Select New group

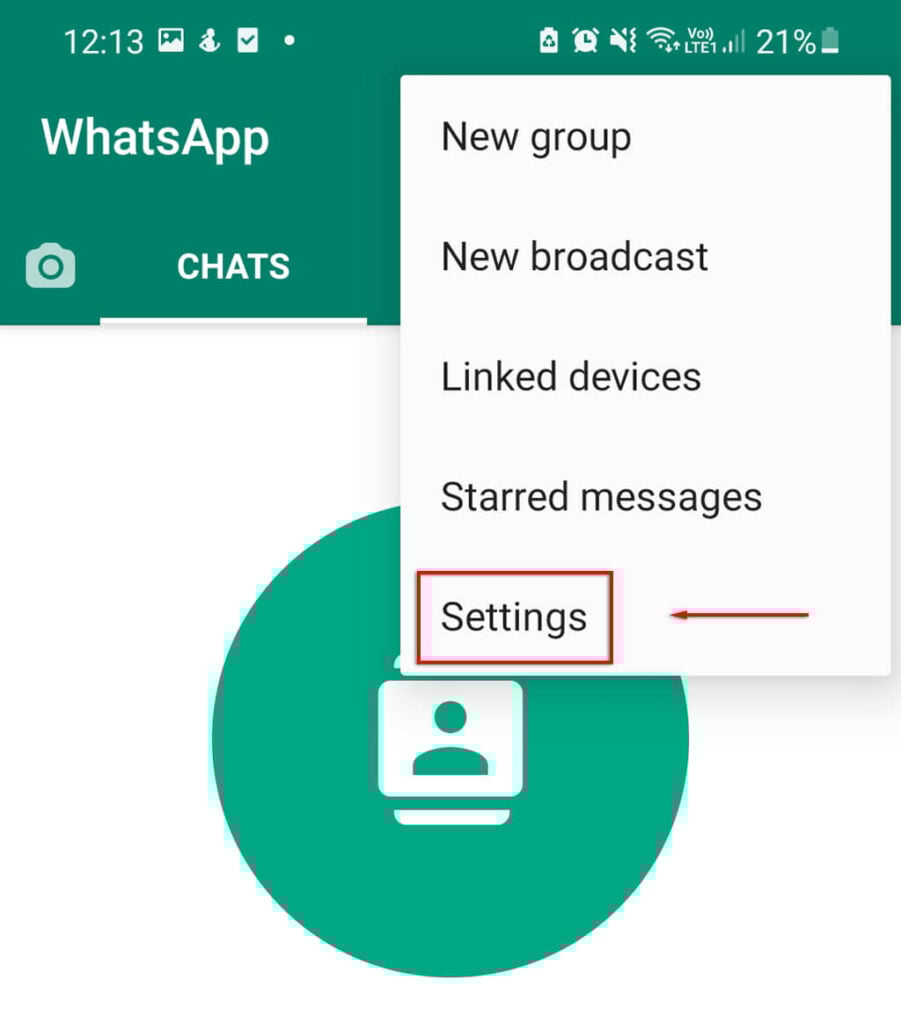point(536,137)
